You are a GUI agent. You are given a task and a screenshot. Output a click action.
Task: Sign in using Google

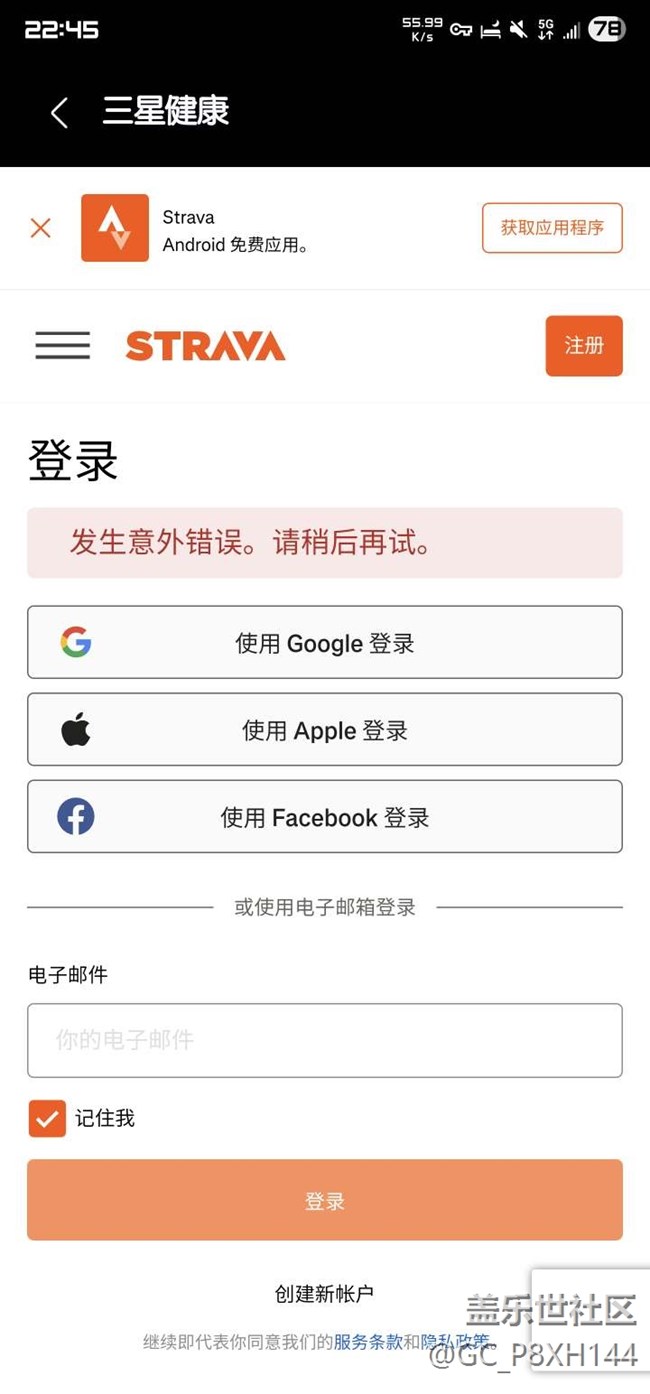click(x=325, y=643)
